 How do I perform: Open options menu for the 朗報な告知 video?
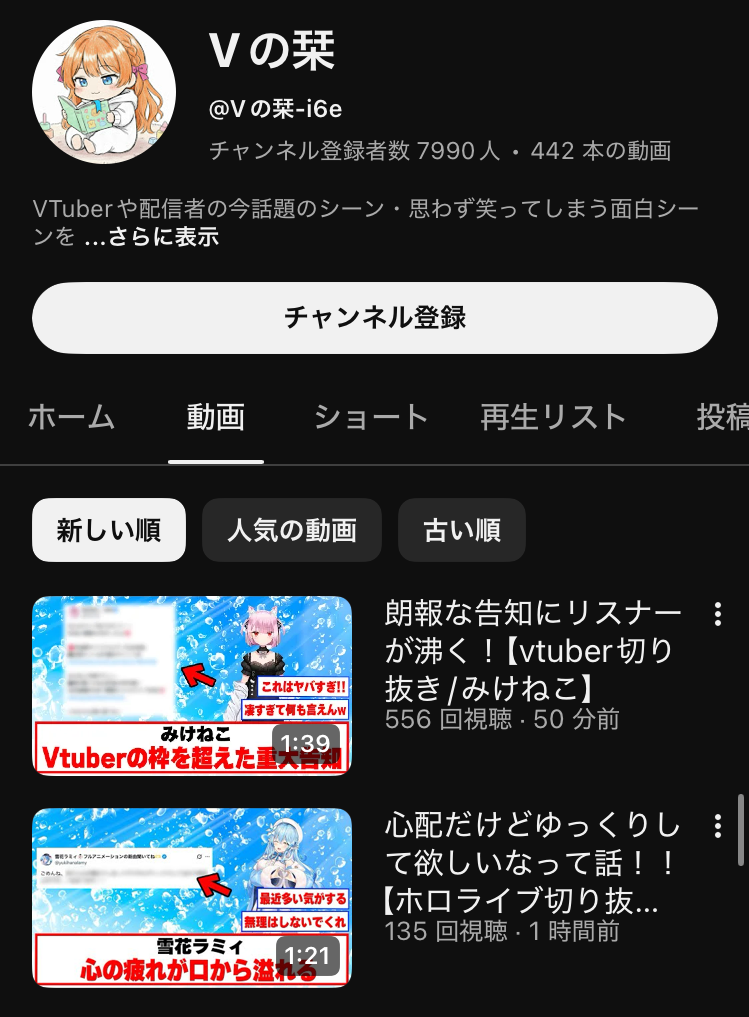(717, 613)
